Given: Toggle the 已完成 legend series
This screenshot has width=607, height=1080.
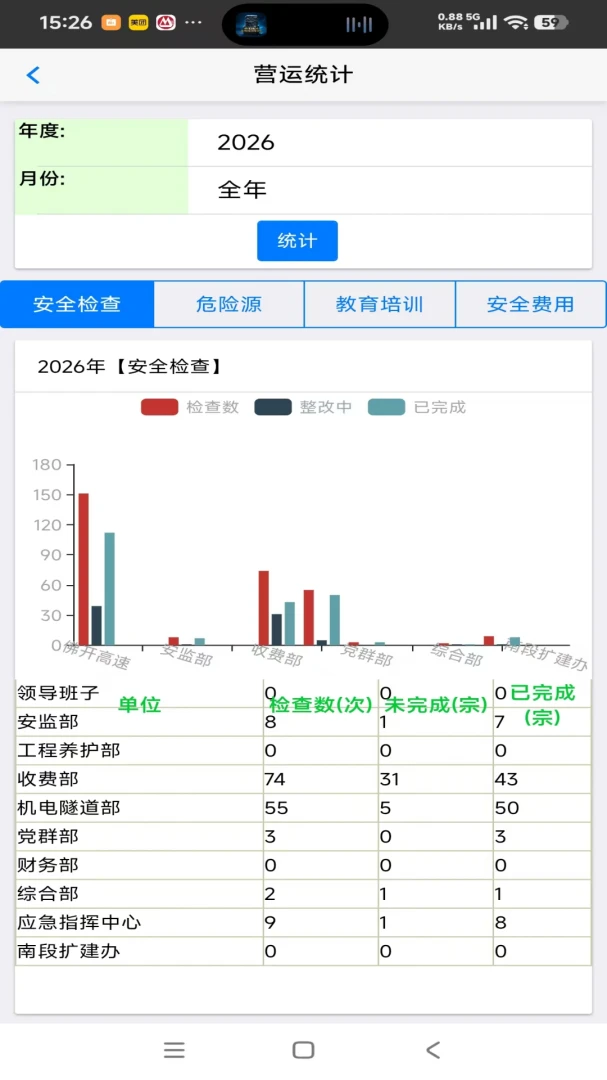Looking at the screenshot, I should click(x=417, y=407).
